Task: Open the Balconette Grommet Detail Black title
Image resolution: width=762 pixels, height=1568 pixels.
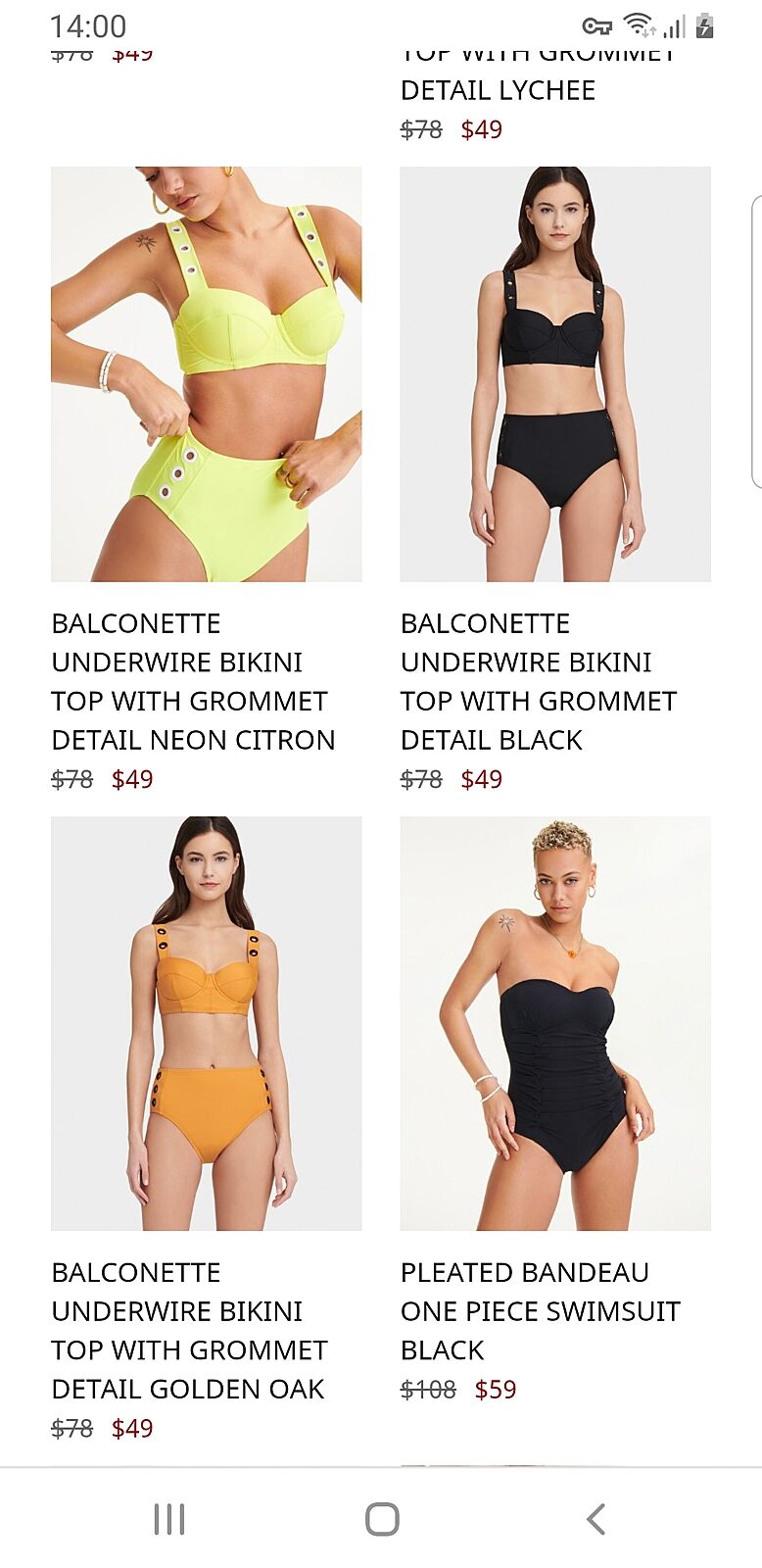Action: [x=538, y=681]
